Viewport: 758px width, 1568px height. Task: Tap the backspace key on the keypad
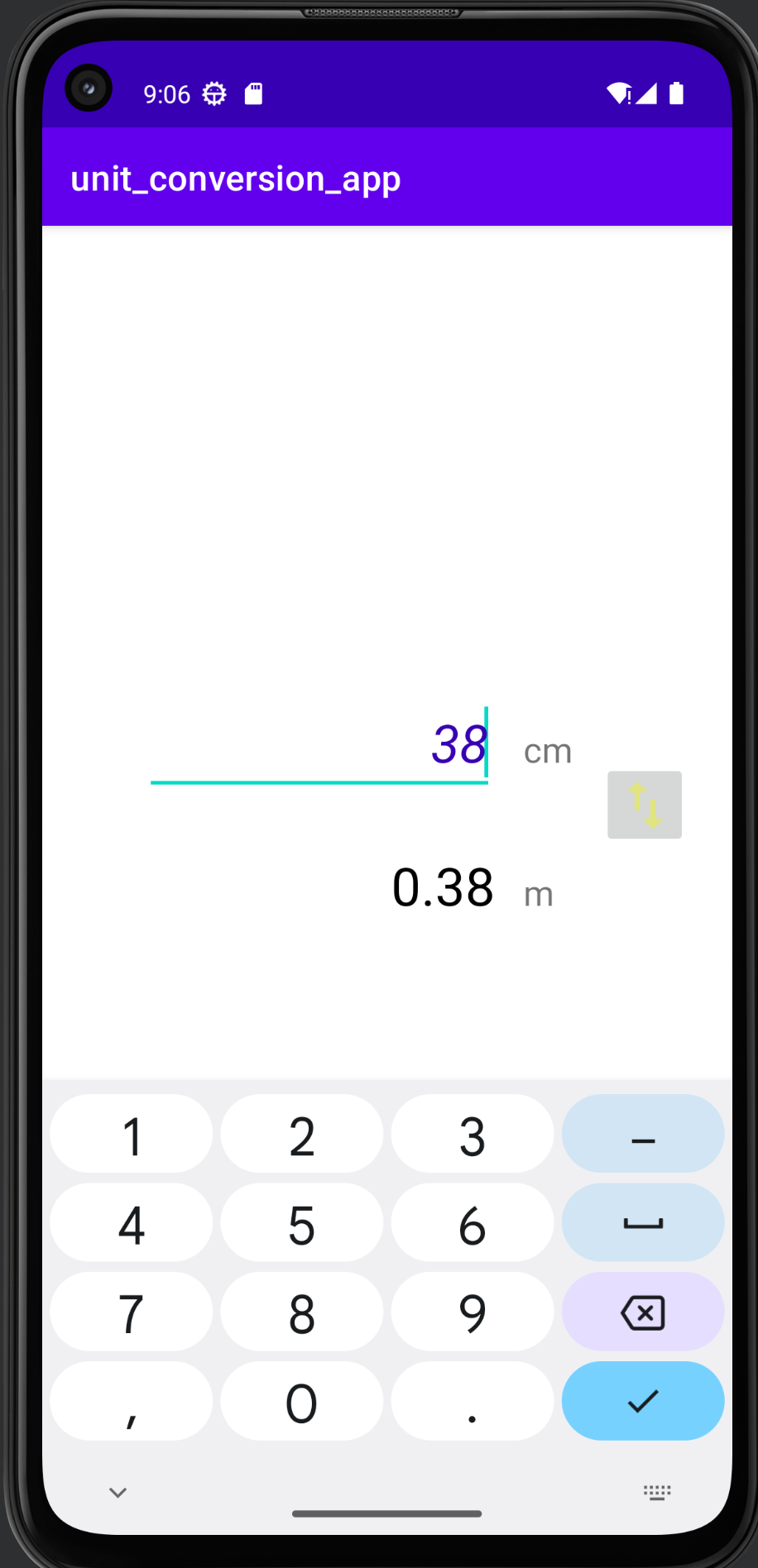[643, 1312]
